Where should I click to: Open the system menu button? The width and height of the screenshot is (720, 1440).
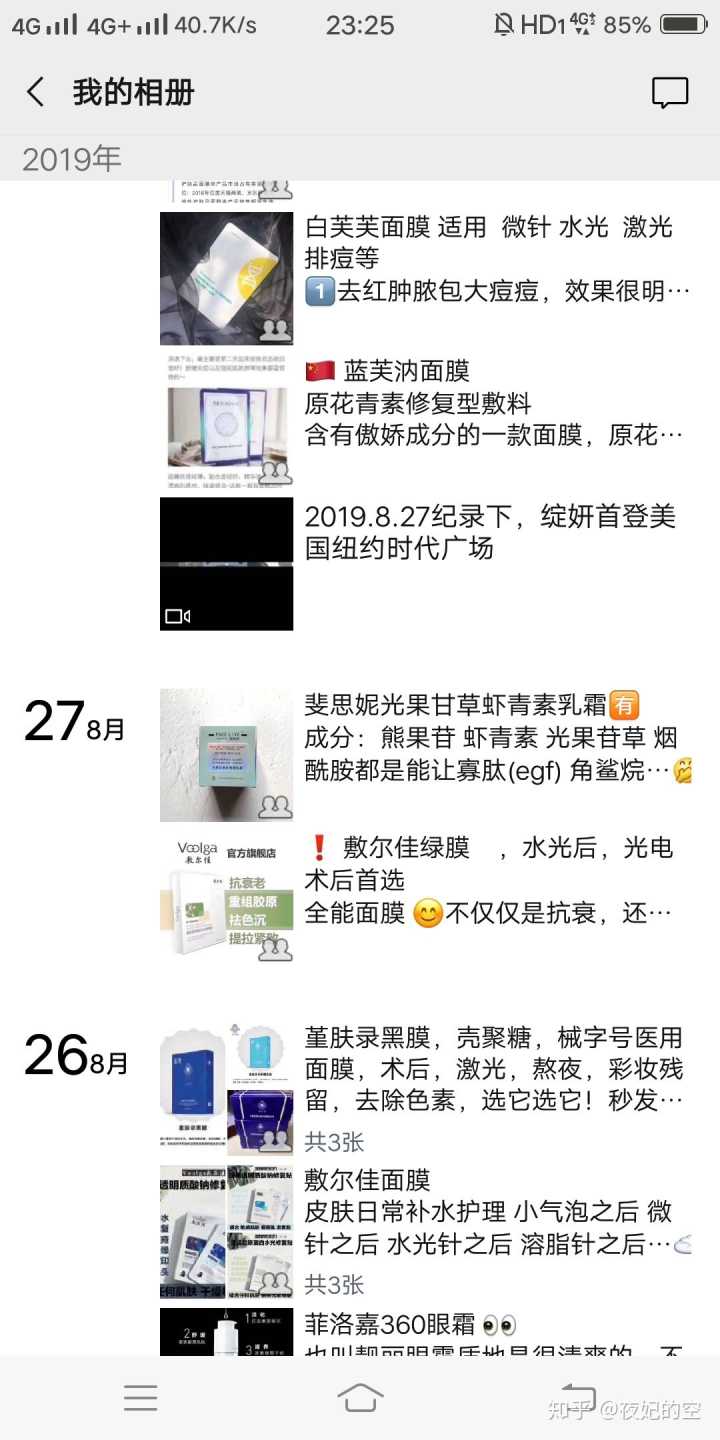pyautogui.click(x=140, y=1397)
